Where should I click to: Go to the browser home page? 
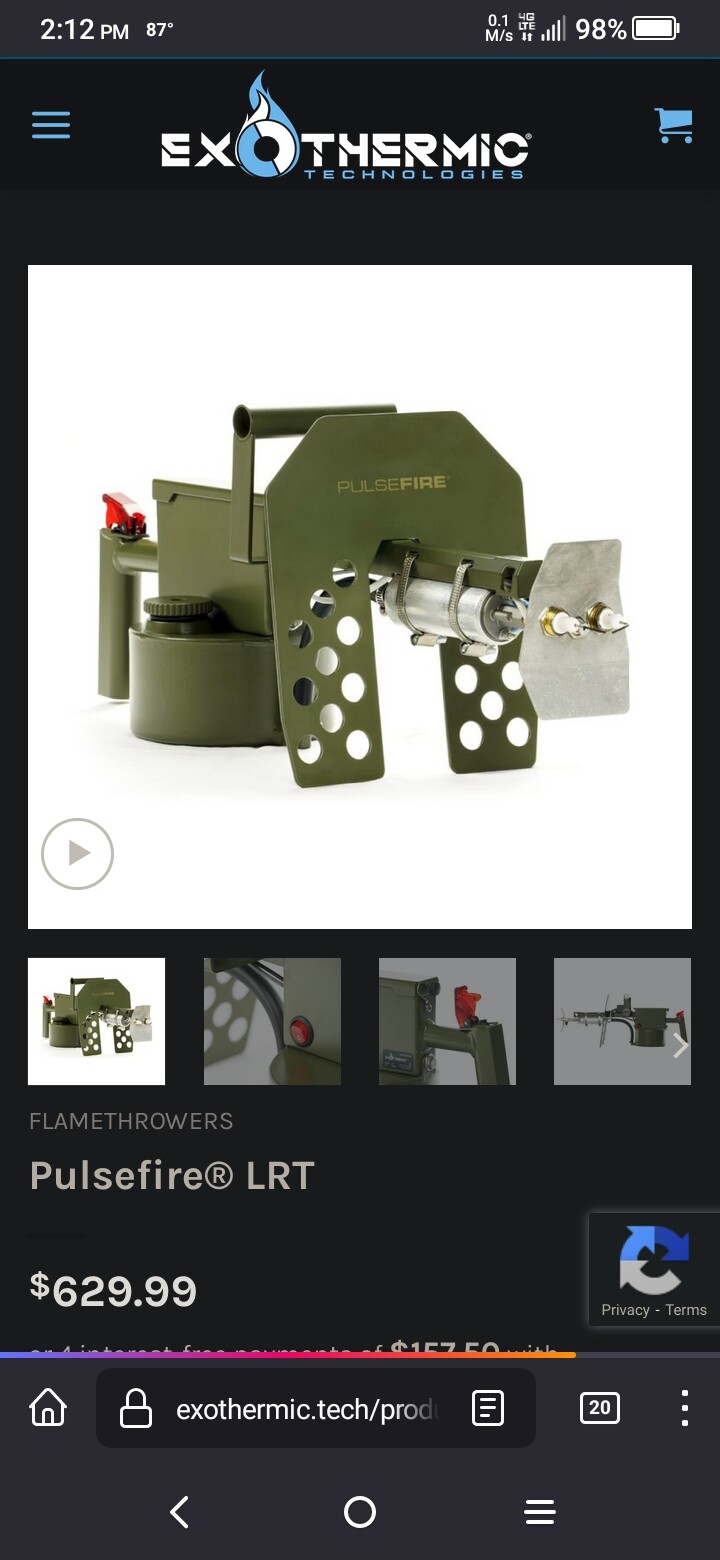click(48, 1408)
